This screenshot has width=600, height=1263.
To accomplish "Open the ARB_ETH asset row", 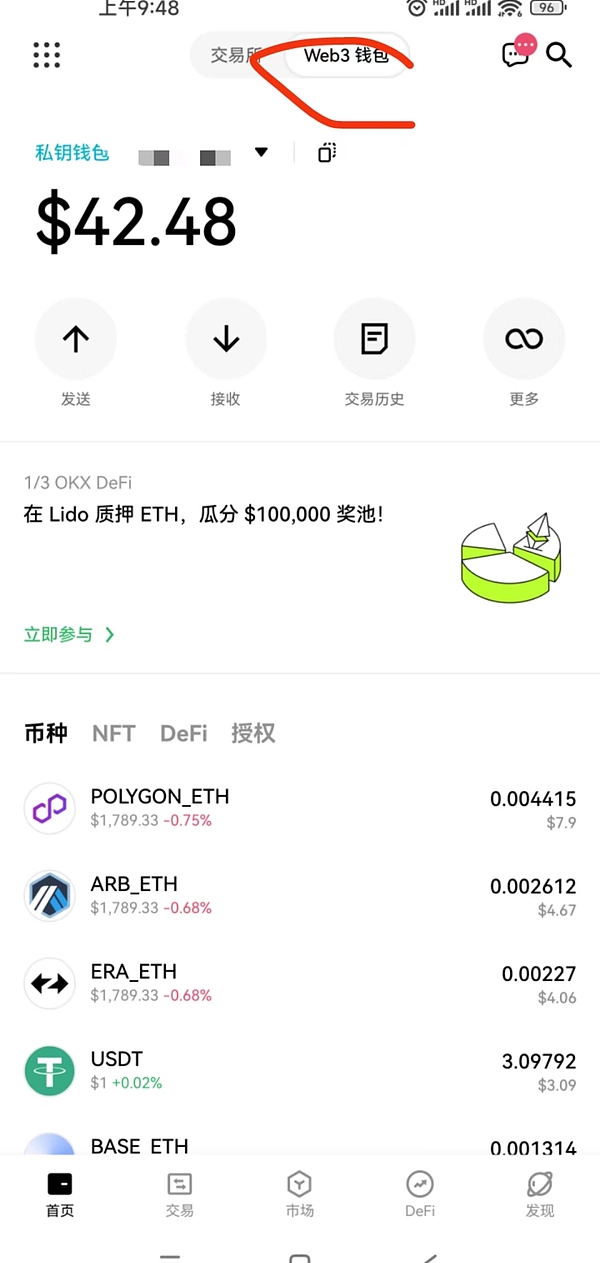I will tap(300, 895).
